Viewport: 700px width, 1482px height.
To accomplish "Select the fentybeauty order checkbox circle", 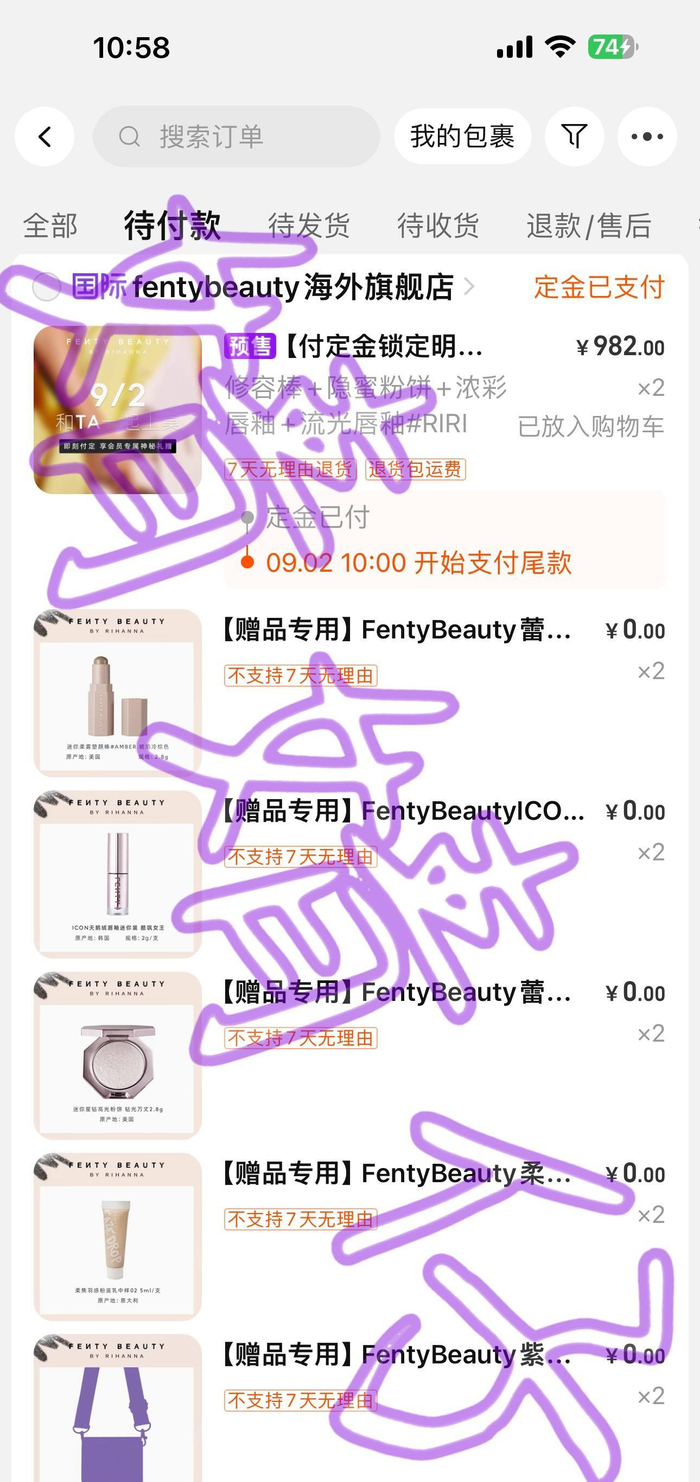I will click(46, 288).
